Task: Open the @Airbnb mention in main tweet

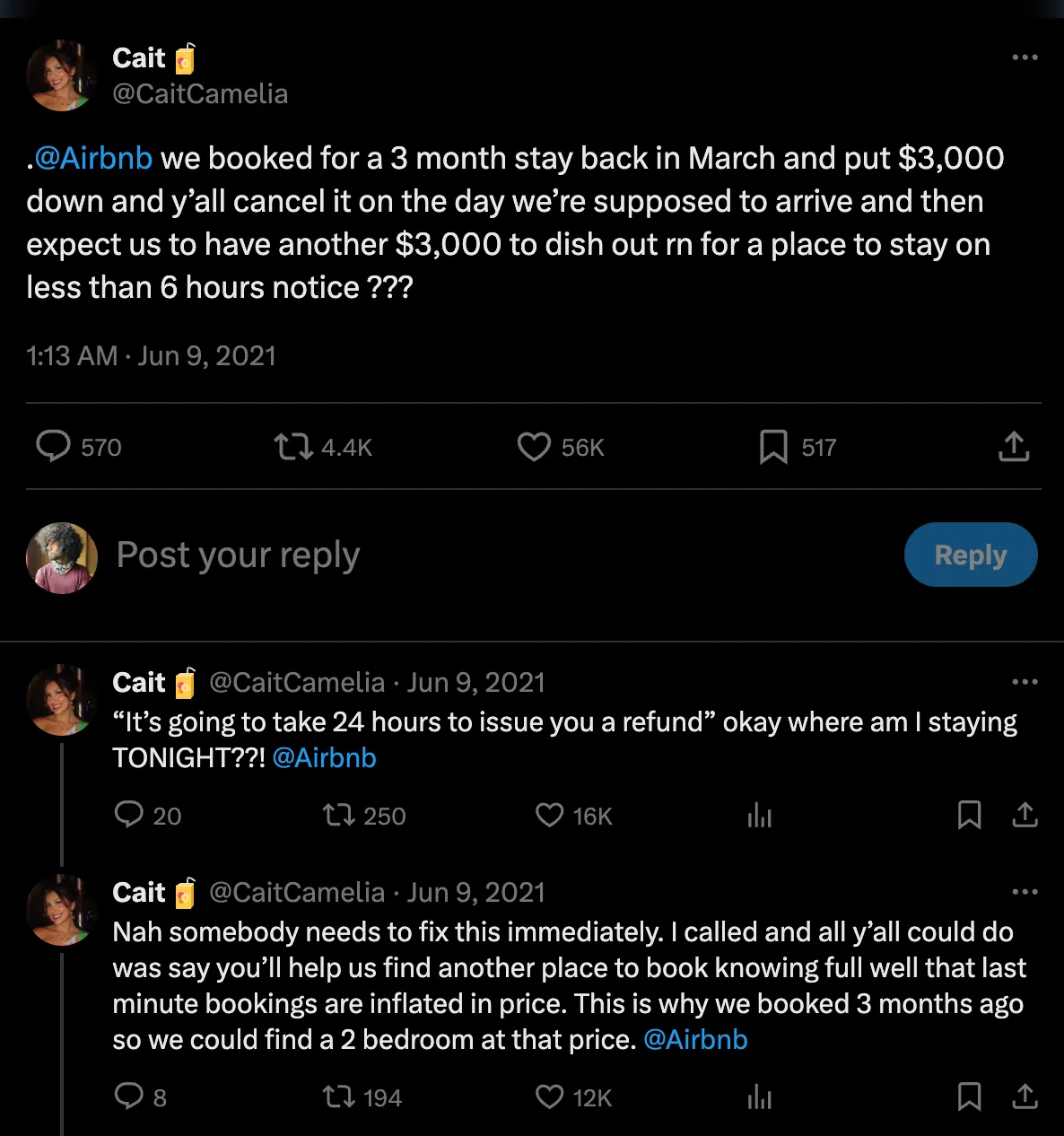Action: pos(92,158)
